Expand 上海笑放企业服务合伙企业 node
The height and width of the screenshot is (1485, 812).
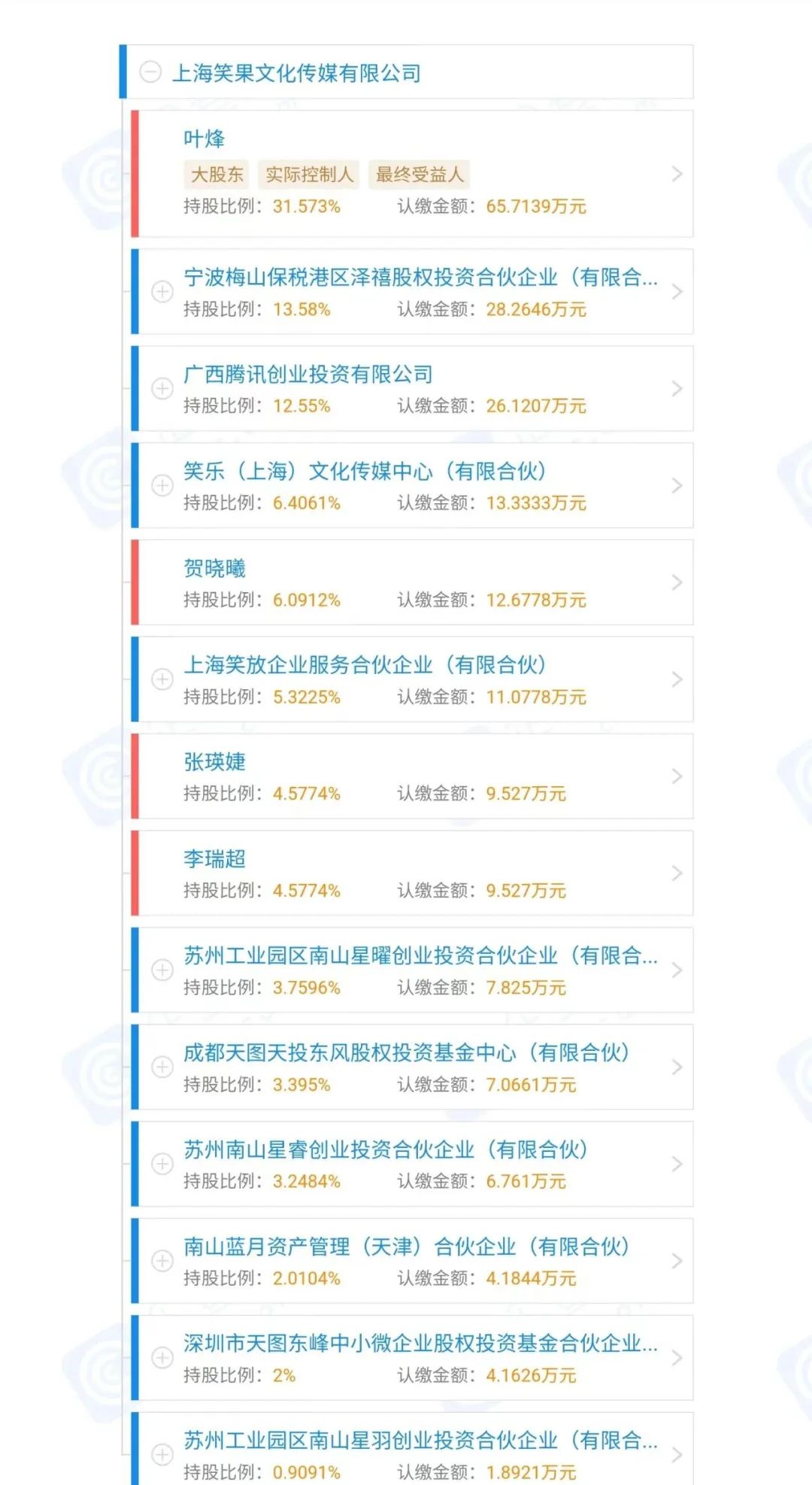pyautogui.click(x=162, y=679)
